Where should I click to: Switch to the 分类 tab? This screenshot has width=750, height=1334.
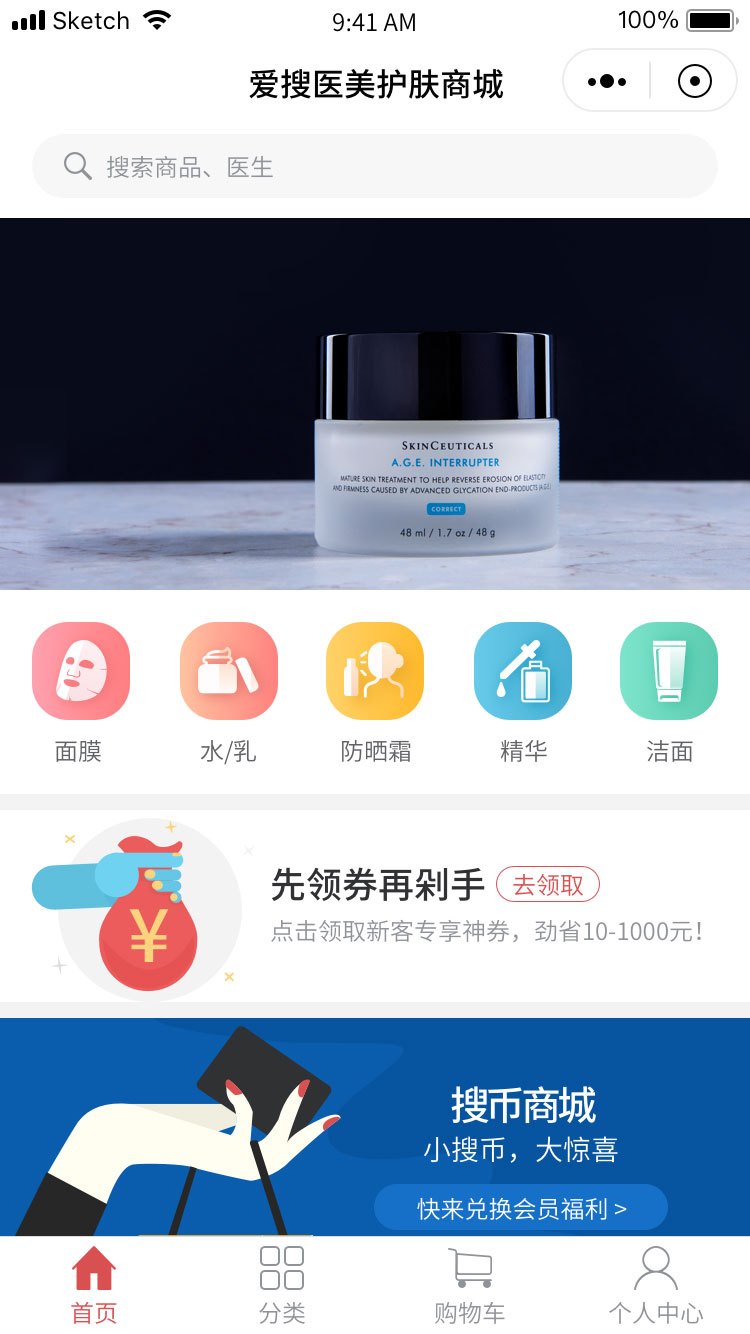pos(282,1286)
